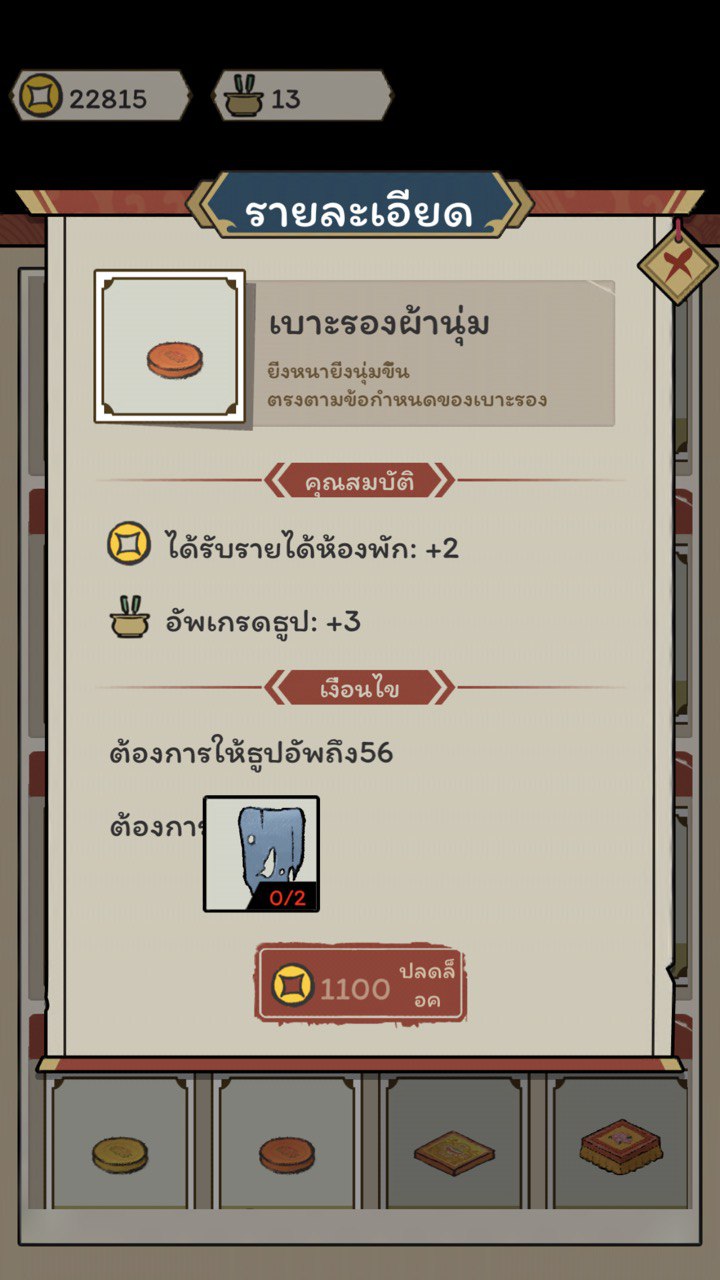Select the flat red square cushion item
720x1280 pixels.
[454, 1153]
